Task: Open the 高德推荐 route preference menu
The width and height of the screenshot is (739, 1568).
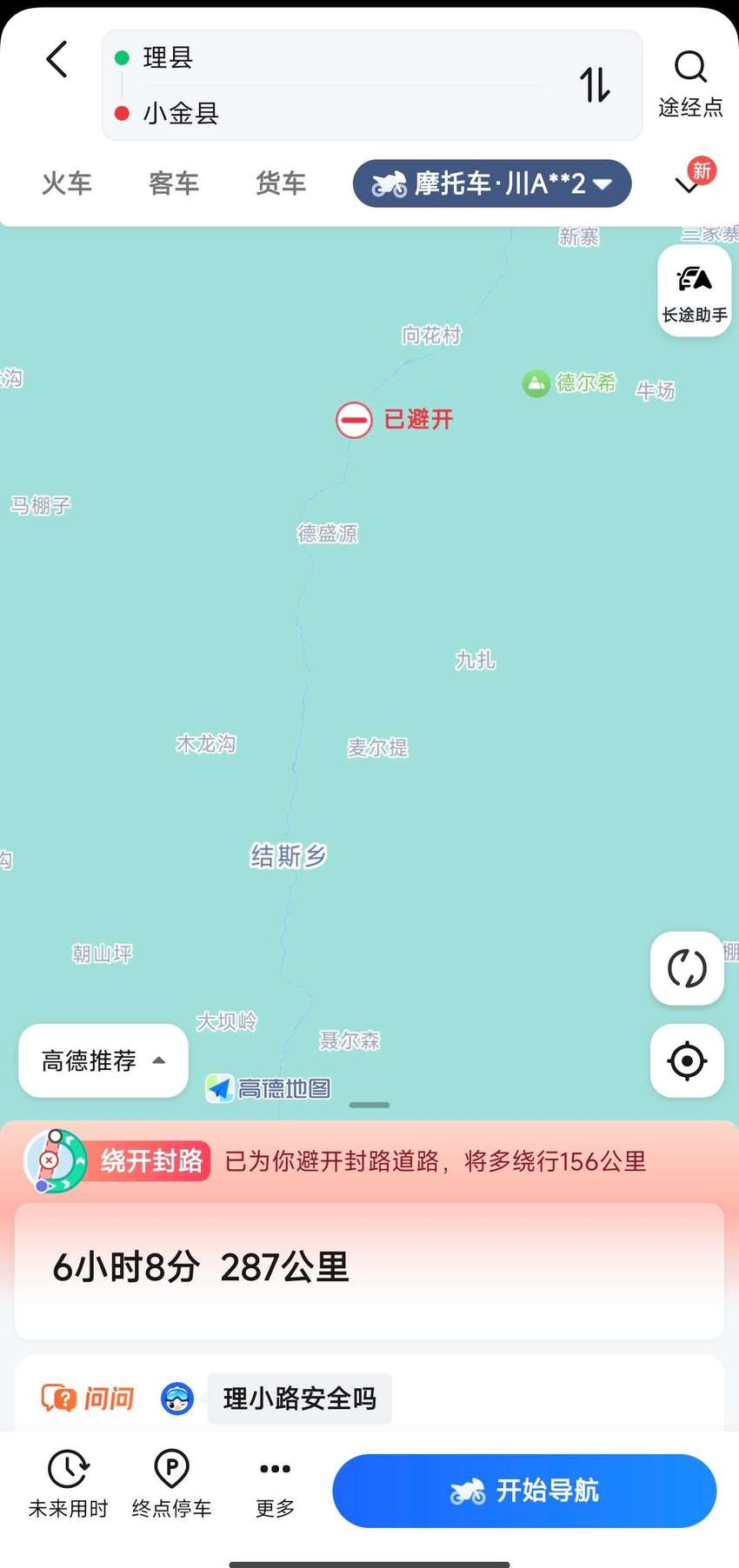Action: 103,1060
